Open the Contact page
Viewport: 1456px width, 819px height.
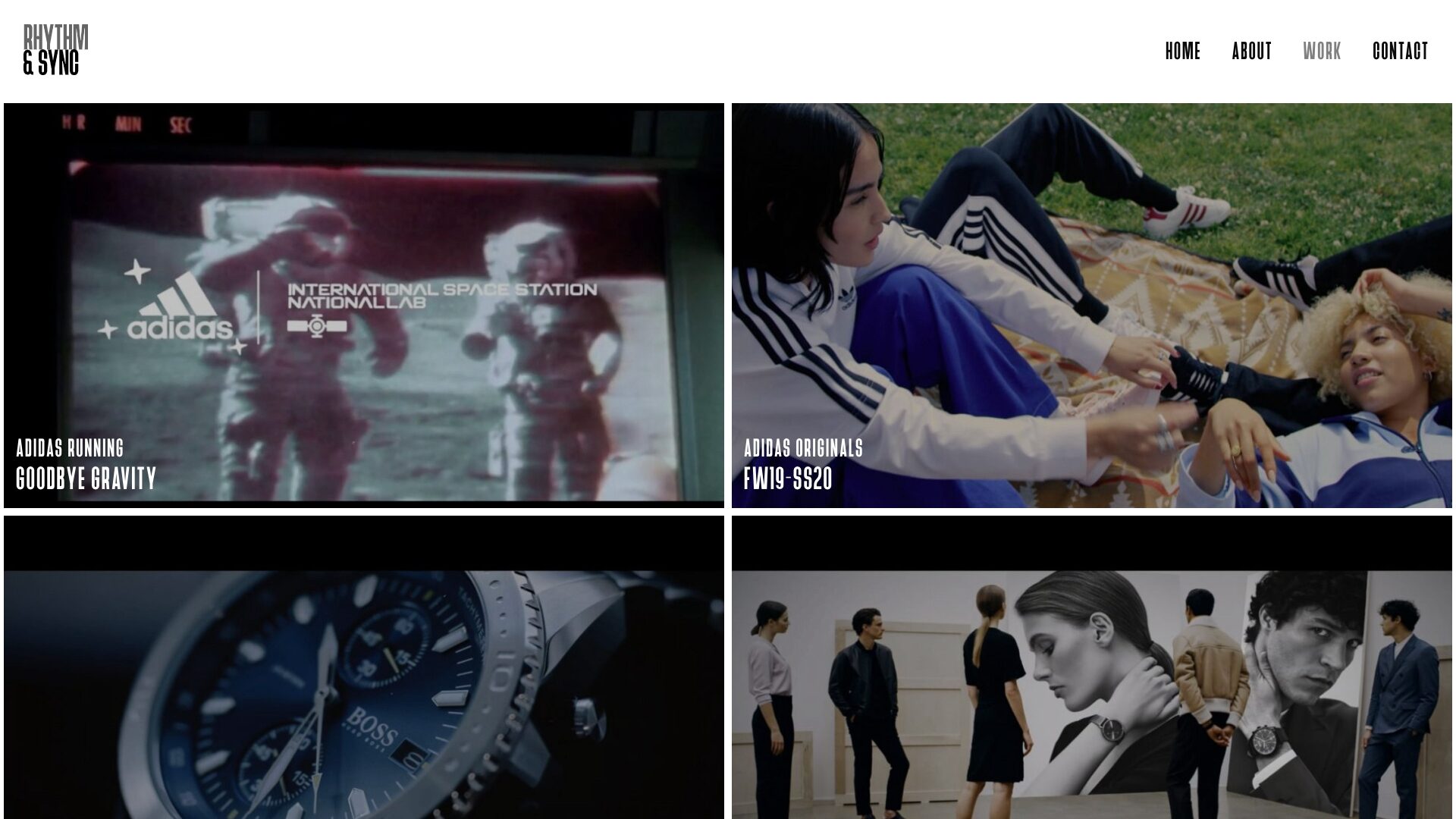[1400, 51]
